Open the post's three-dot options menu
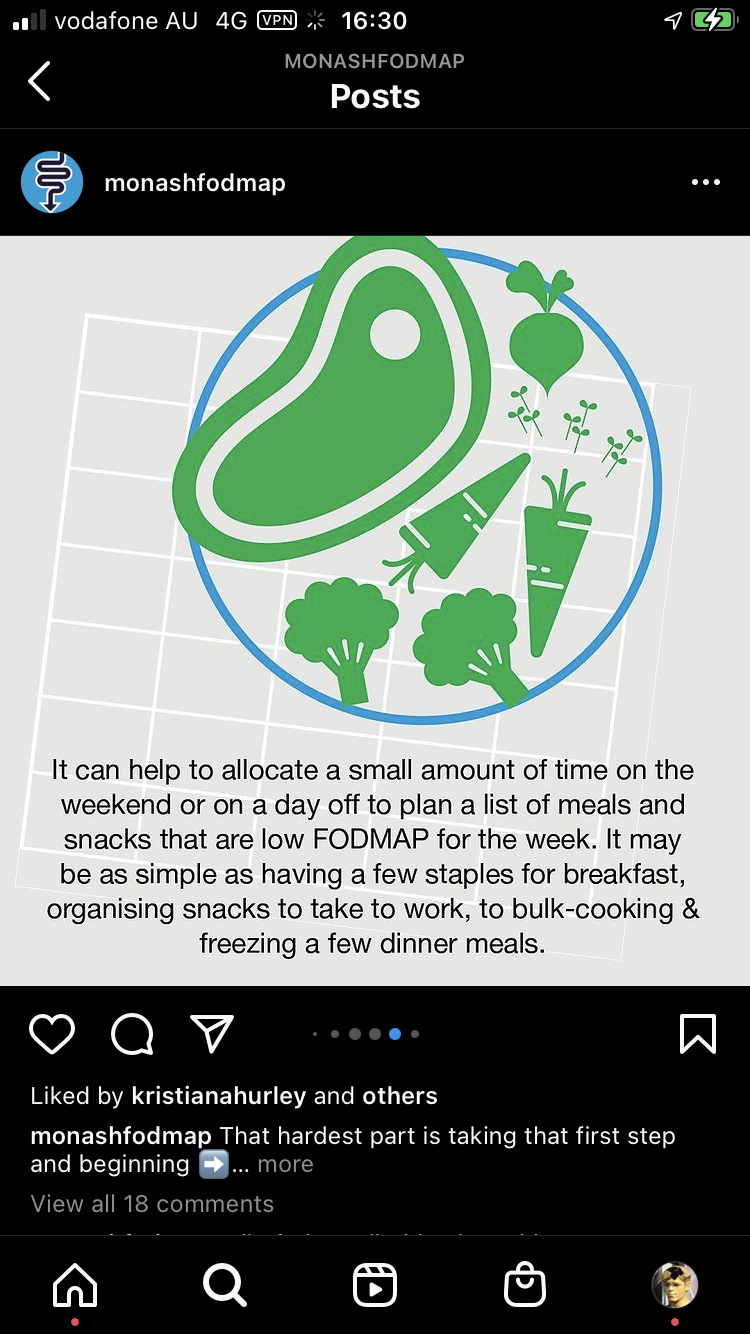This screenshot has height=1334, width=750. pos(705,182)
